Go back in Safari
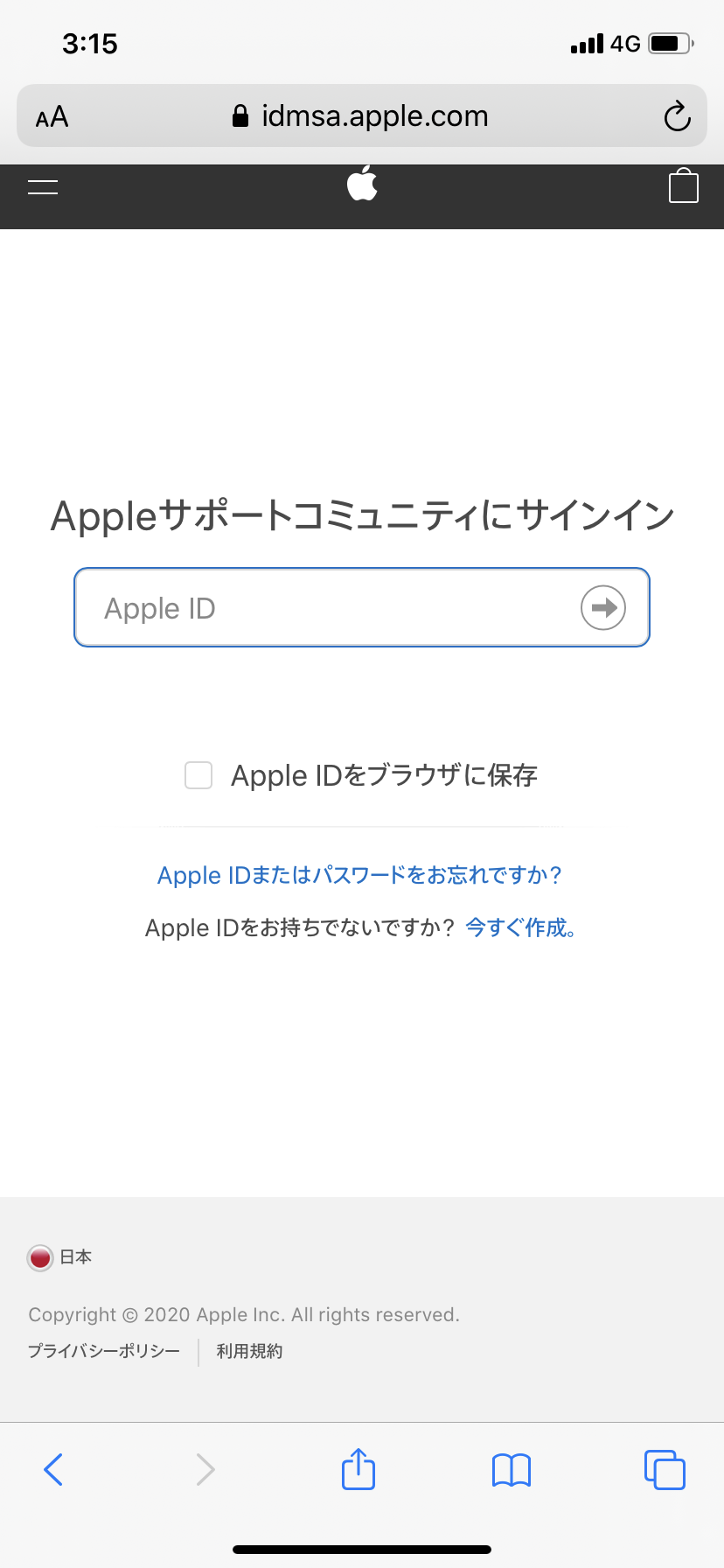Image resolution: width=724 pixels, height=1568 pixels. click(x=53, y=1469)
